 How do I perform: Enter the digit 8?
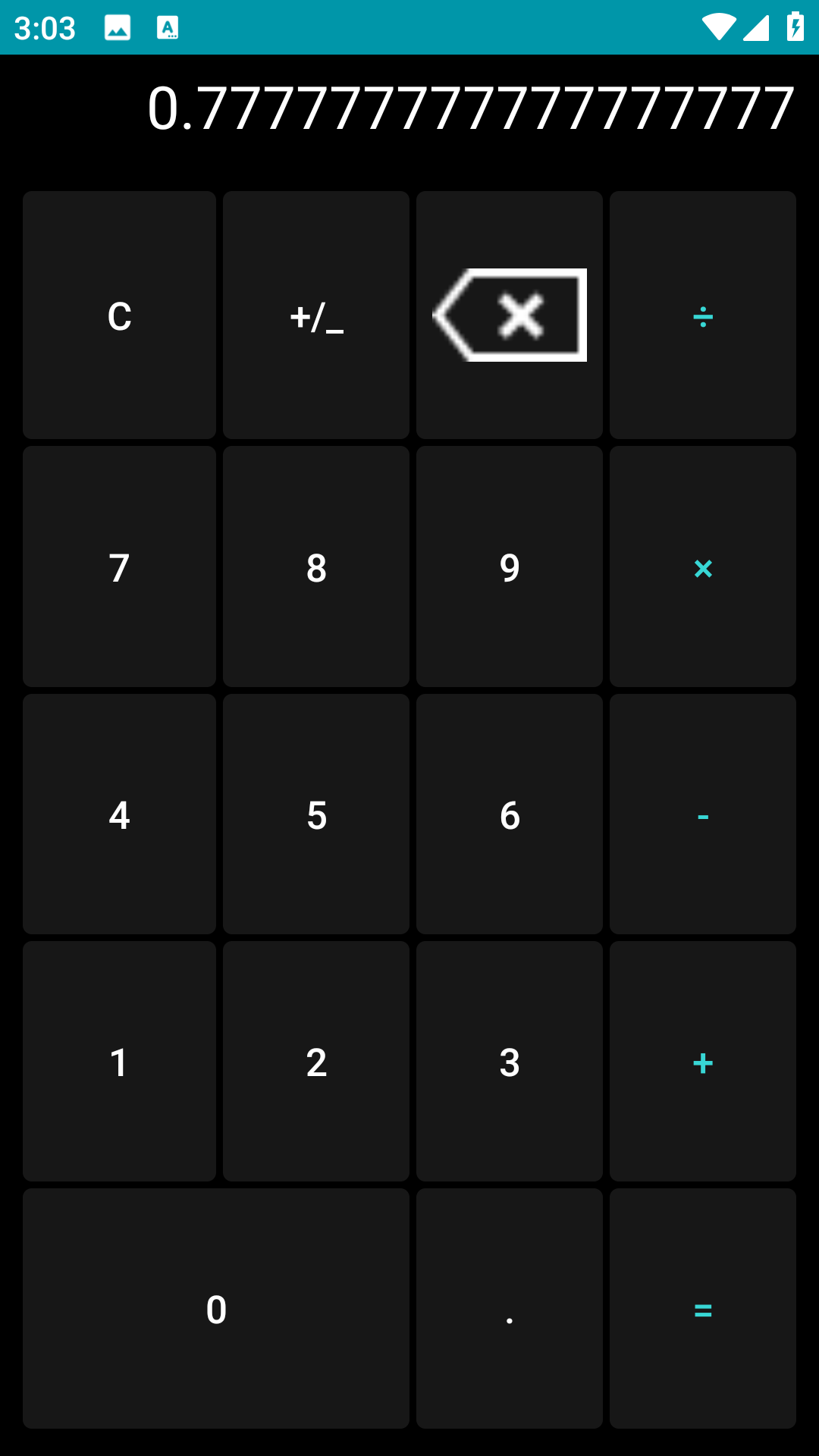316,566
